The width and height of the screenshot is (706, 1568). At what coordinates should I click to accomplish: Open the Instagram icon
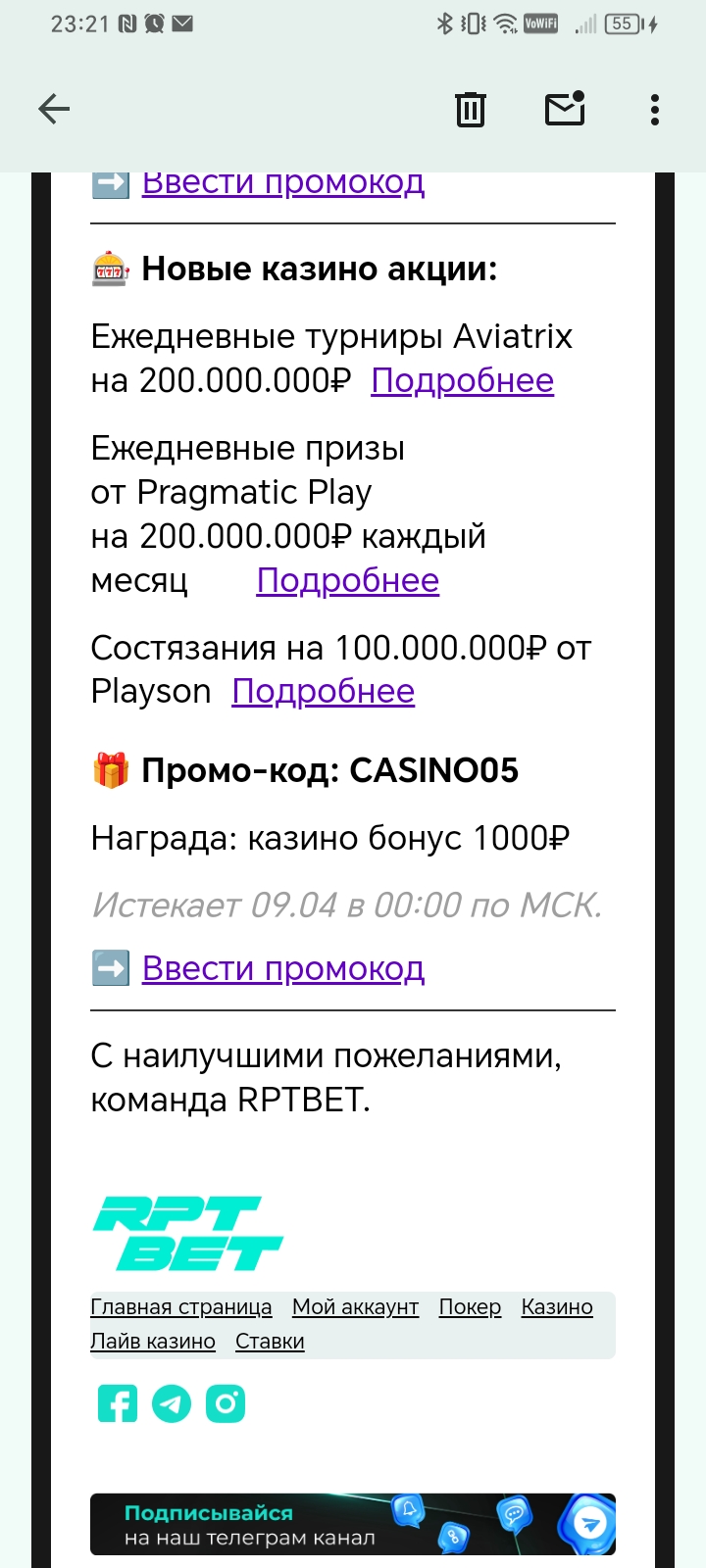226,1404
